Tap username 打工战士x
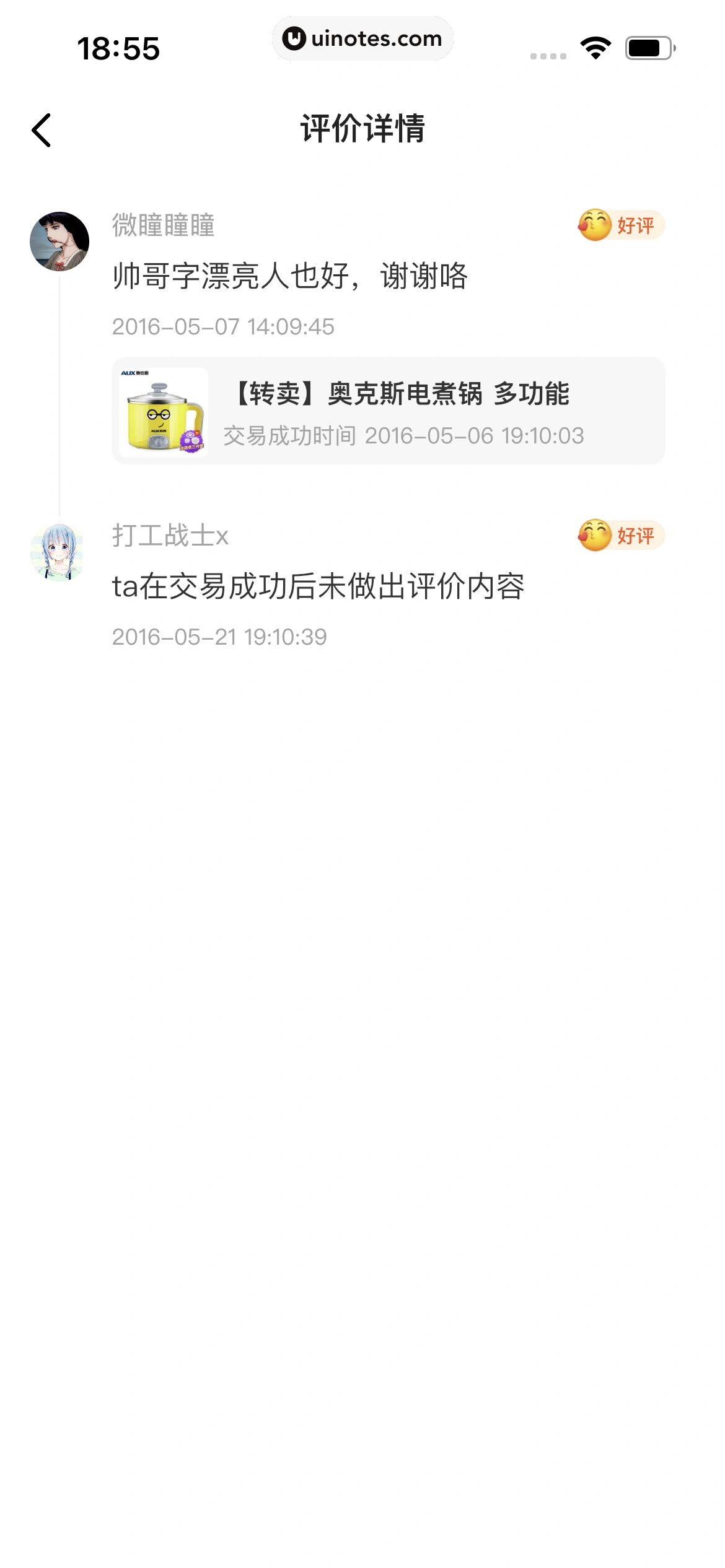This screenshot has height=1568, width=725. [170, 536]
